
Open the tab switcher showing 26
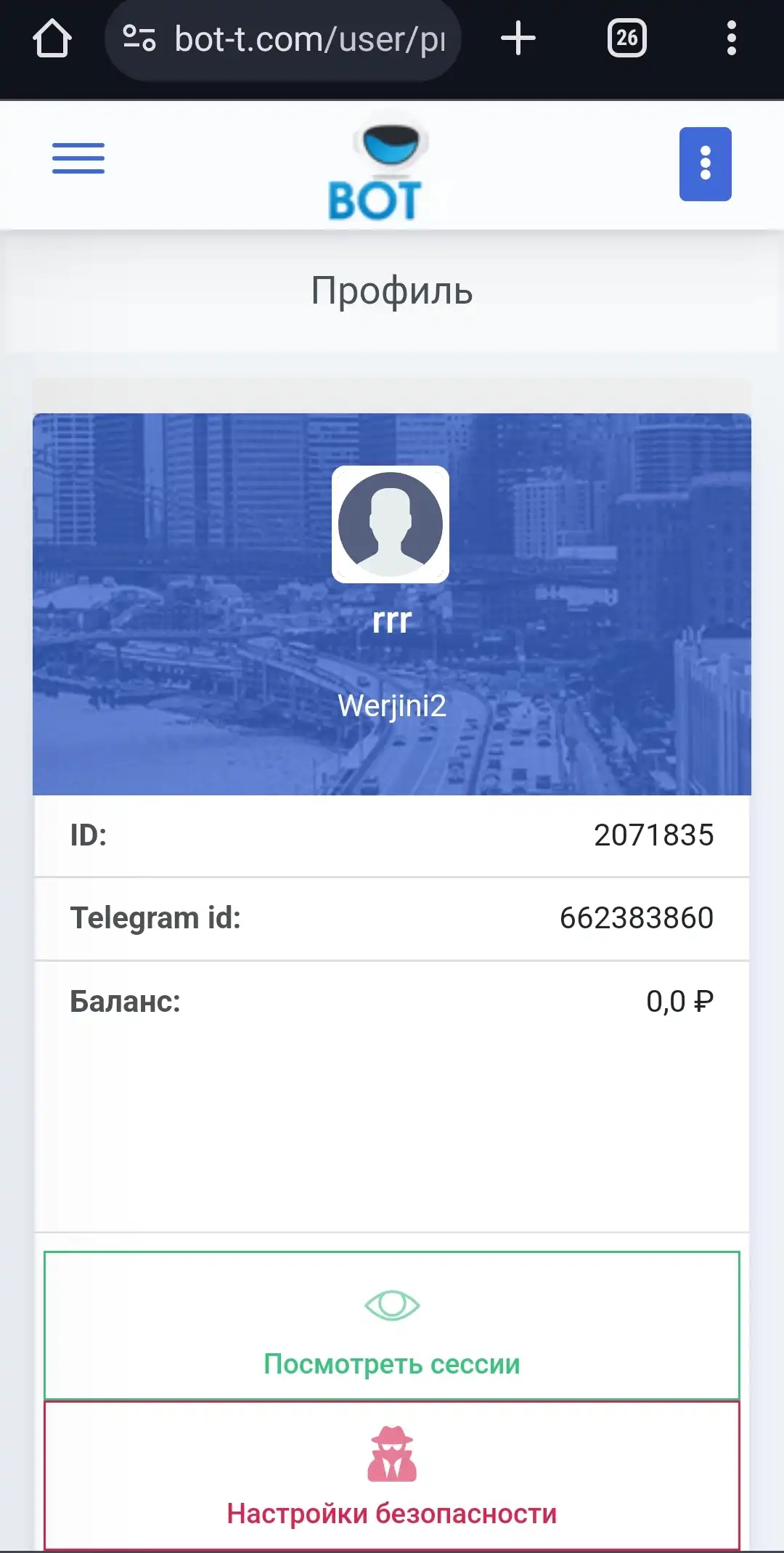[627, 38]
